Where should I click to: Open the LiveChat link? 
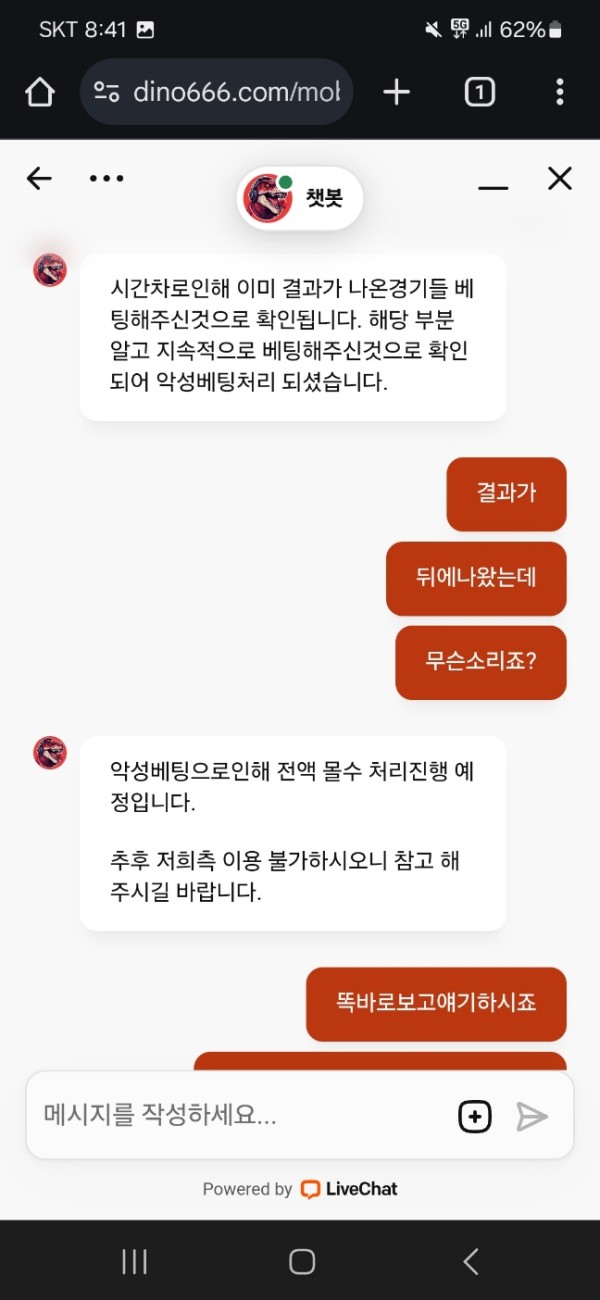[x=349, y=1189]
